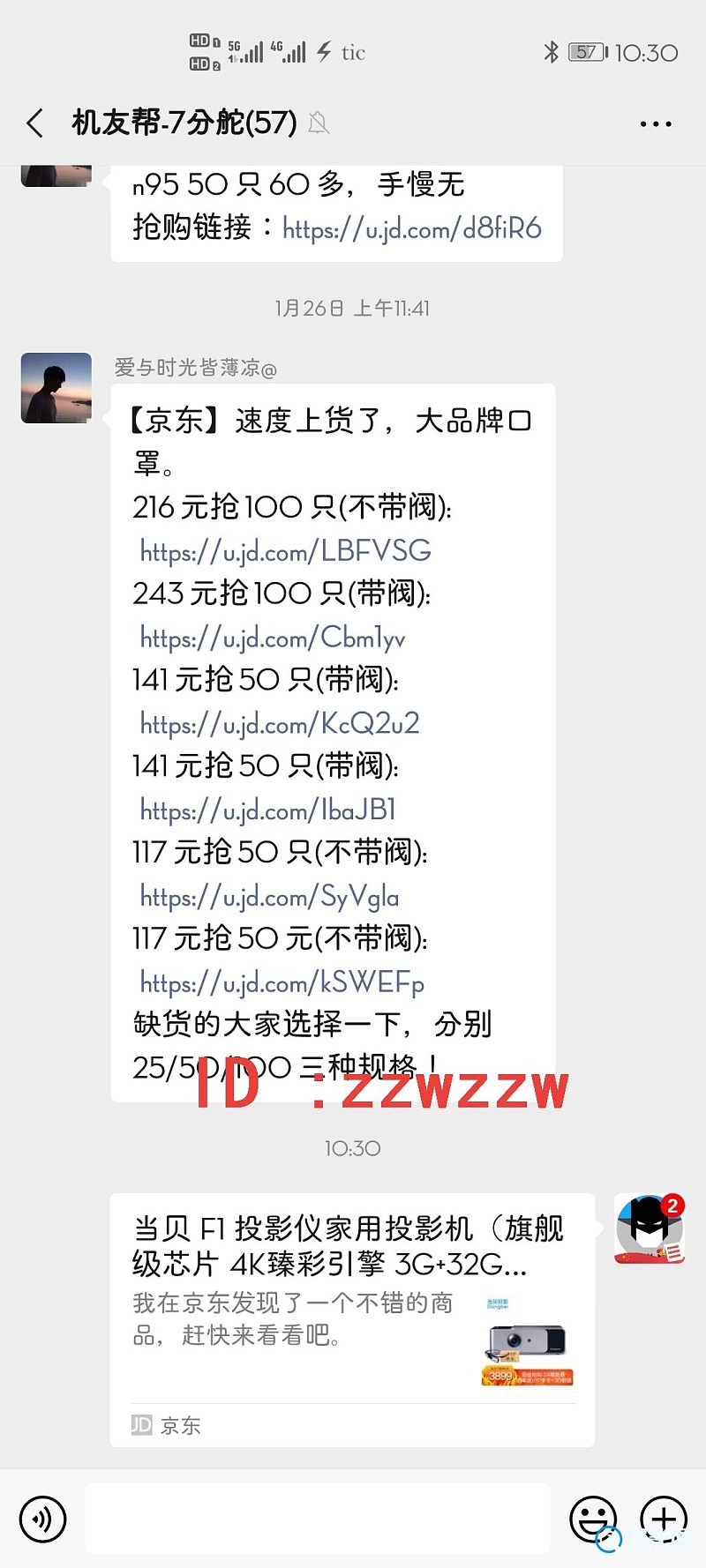Screen dimensions: 706x1568
Task: Focus the message text field
Action: click(318, 1518)
